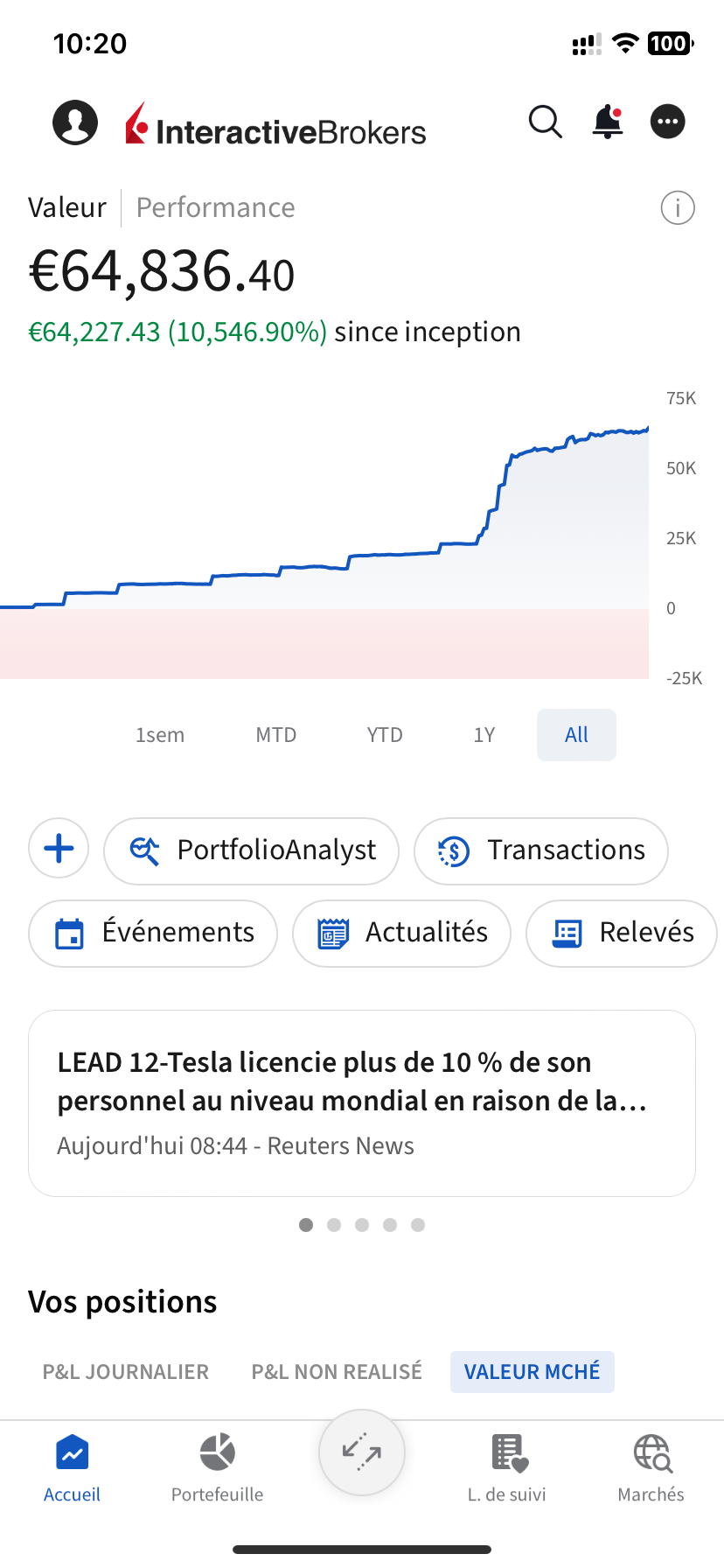724x1568 pixels.
Task: Open Transactions
Action: [541, 850]
